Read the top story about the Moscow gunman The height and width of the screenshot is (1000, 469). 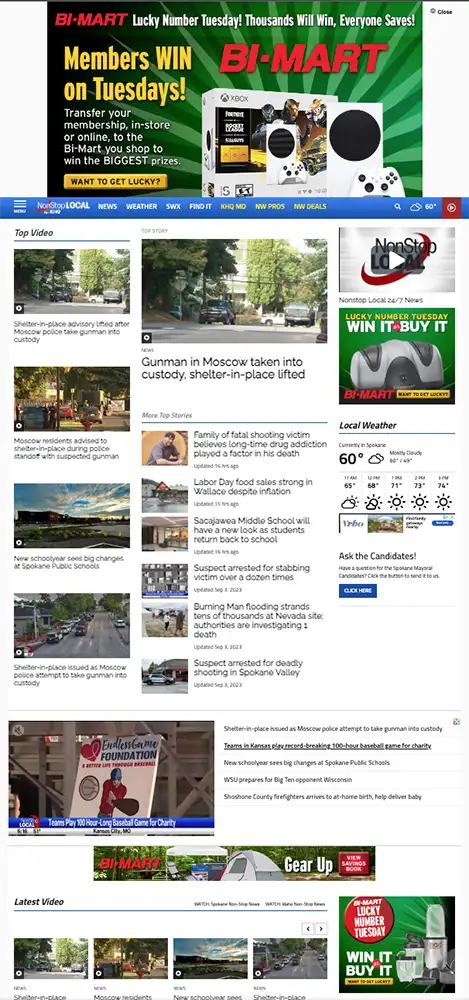[223, 368]
